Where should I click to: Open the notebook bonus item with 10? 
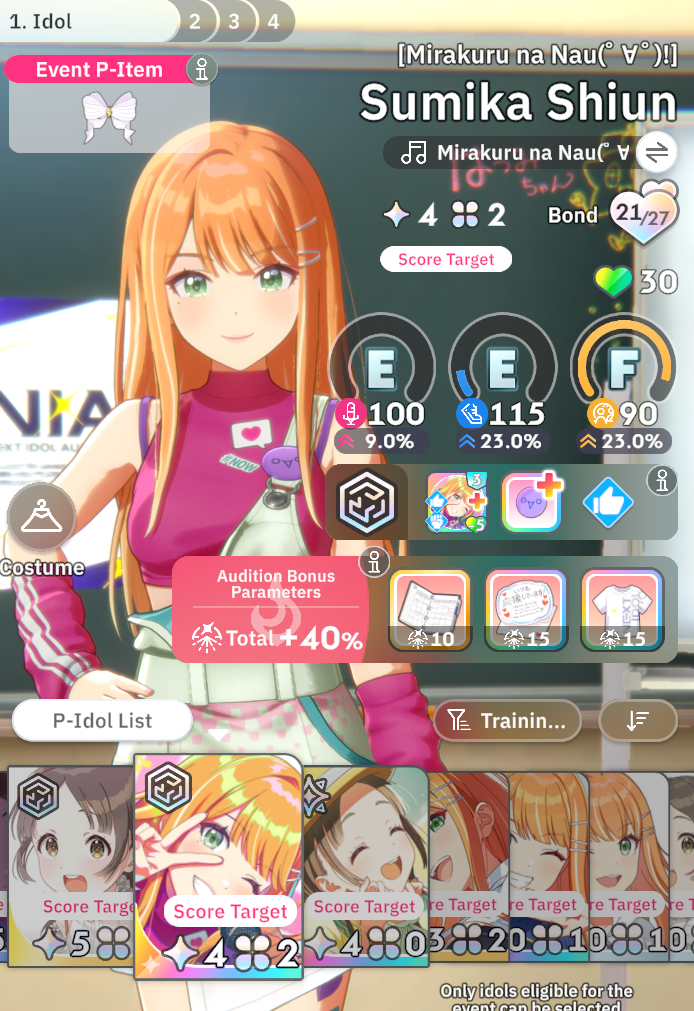(x=429, y=610)
